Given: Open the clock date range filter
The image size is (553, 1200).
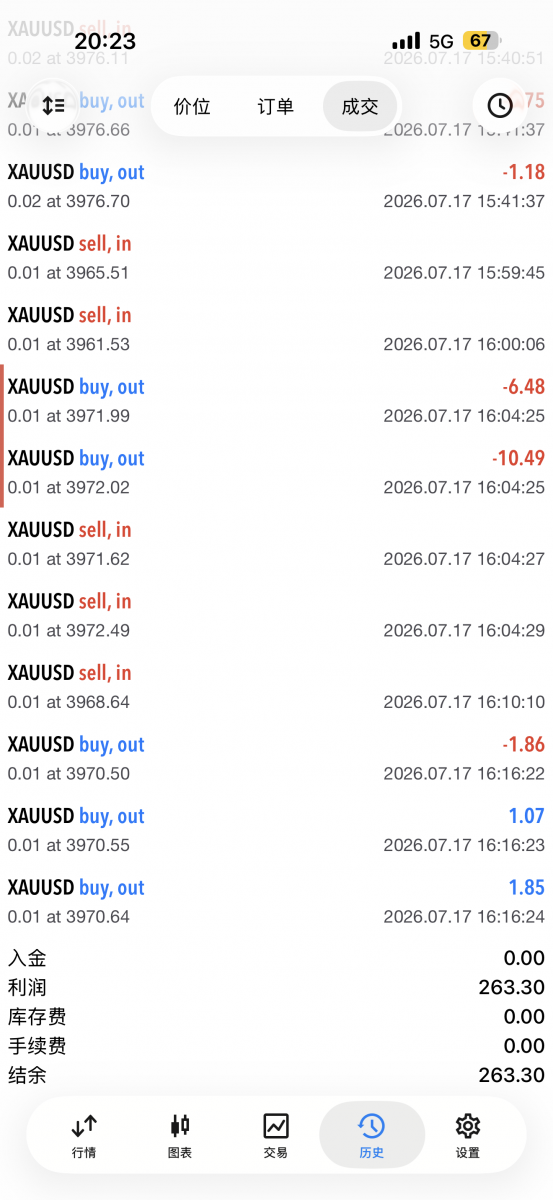Looking at the screenshot, I should (499, 105).
